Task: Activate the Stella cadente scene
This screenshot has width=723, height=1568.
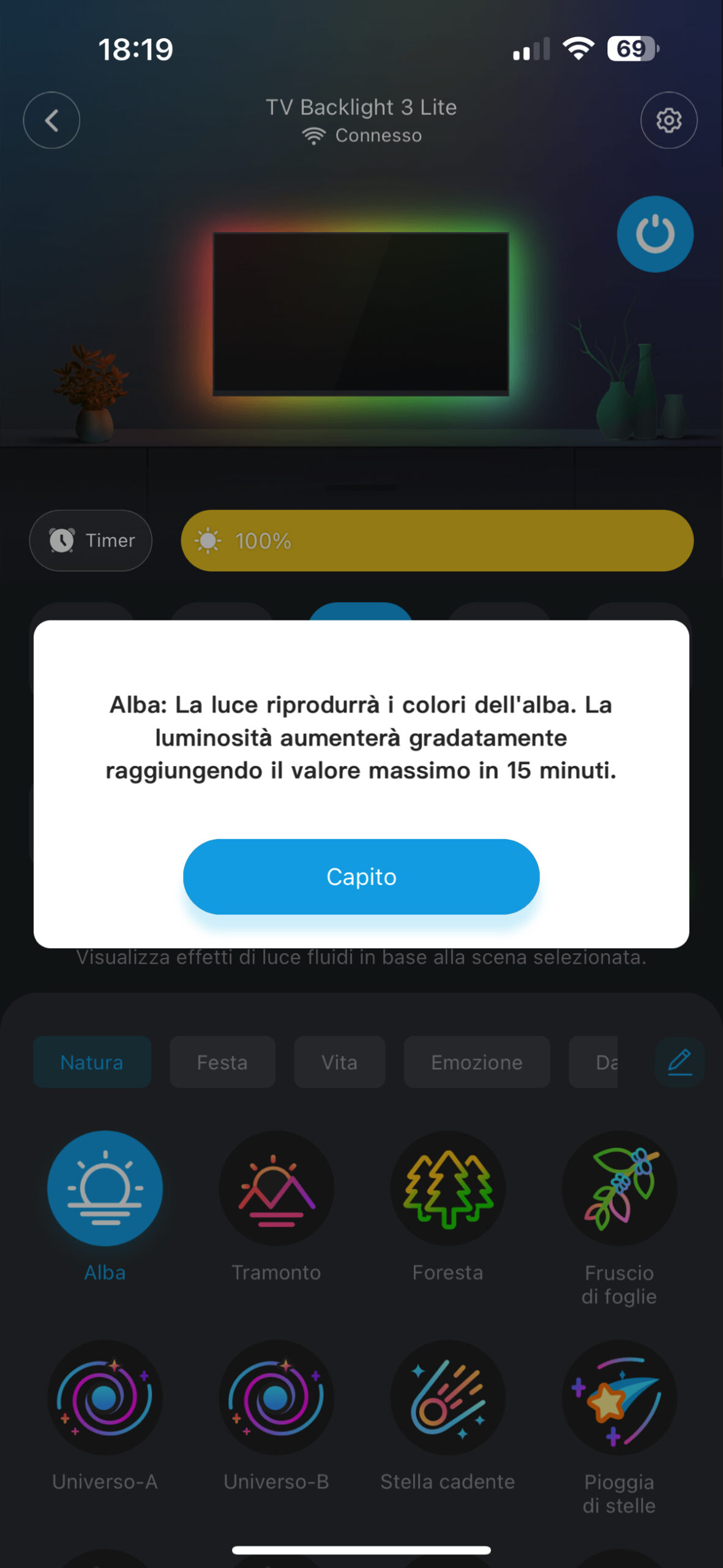Action: [x=448, y=1398]
